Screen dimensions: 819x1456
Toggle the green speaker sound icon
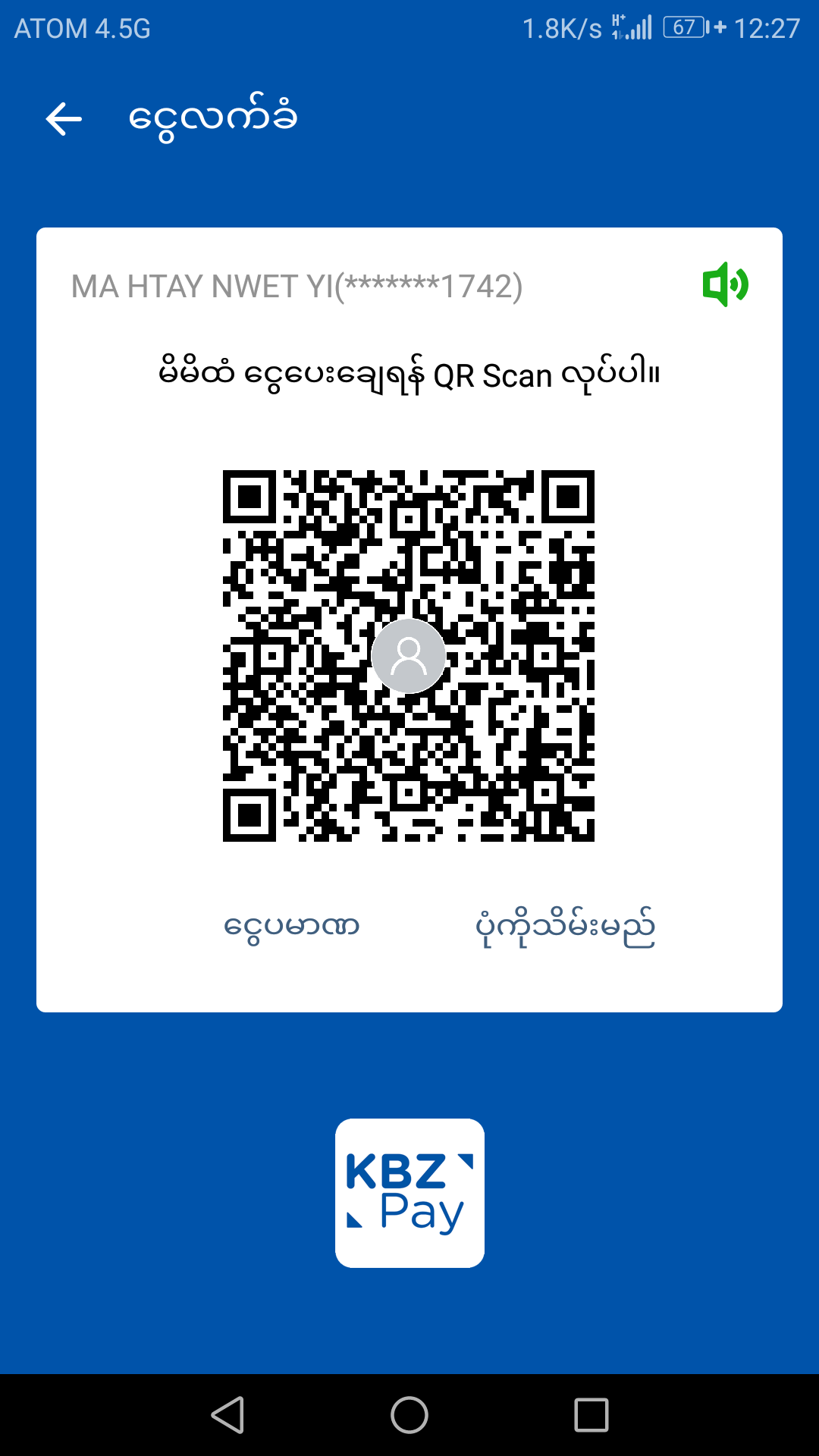point(725,284)
